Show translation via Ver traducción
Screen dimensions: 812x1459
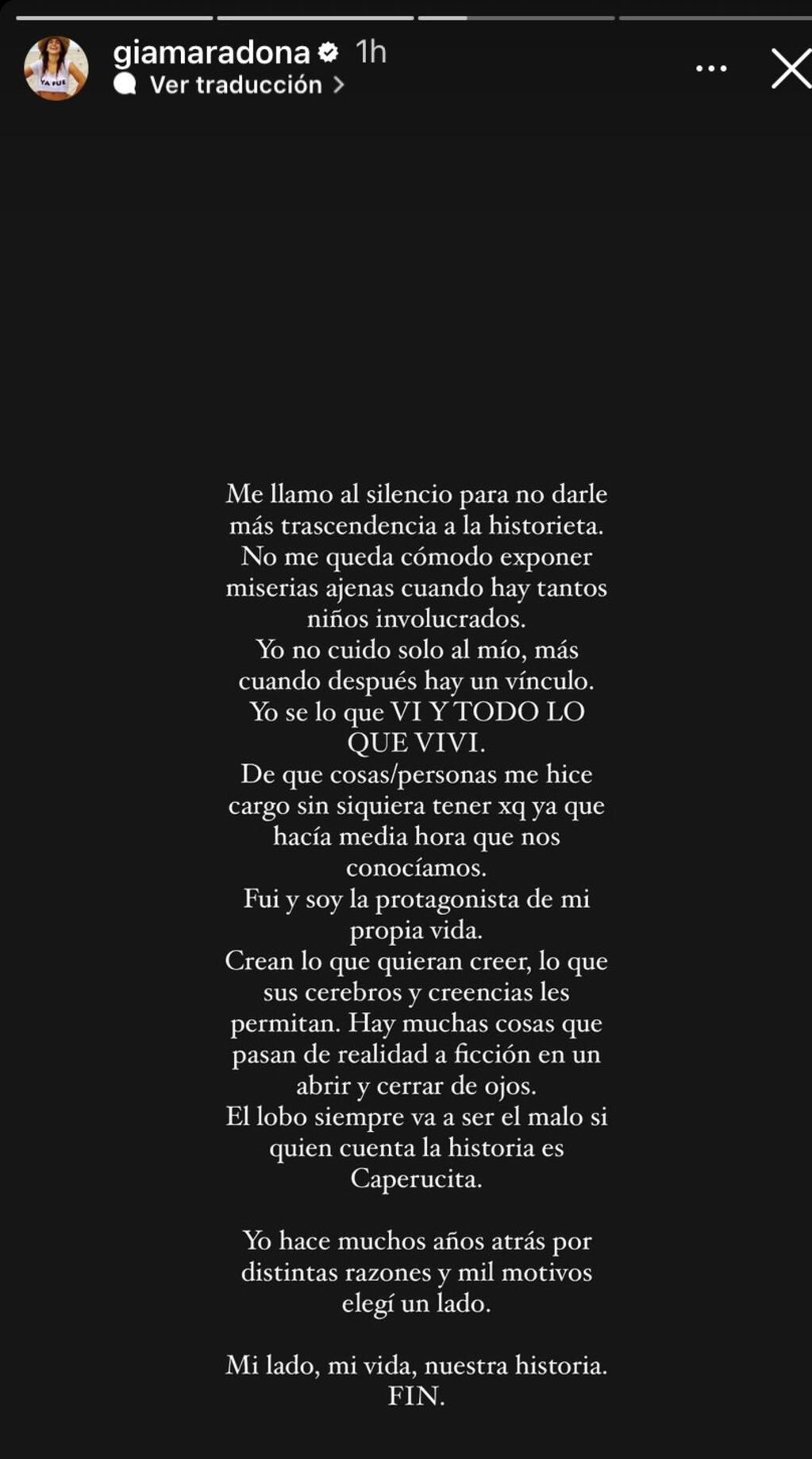(236, 85)
